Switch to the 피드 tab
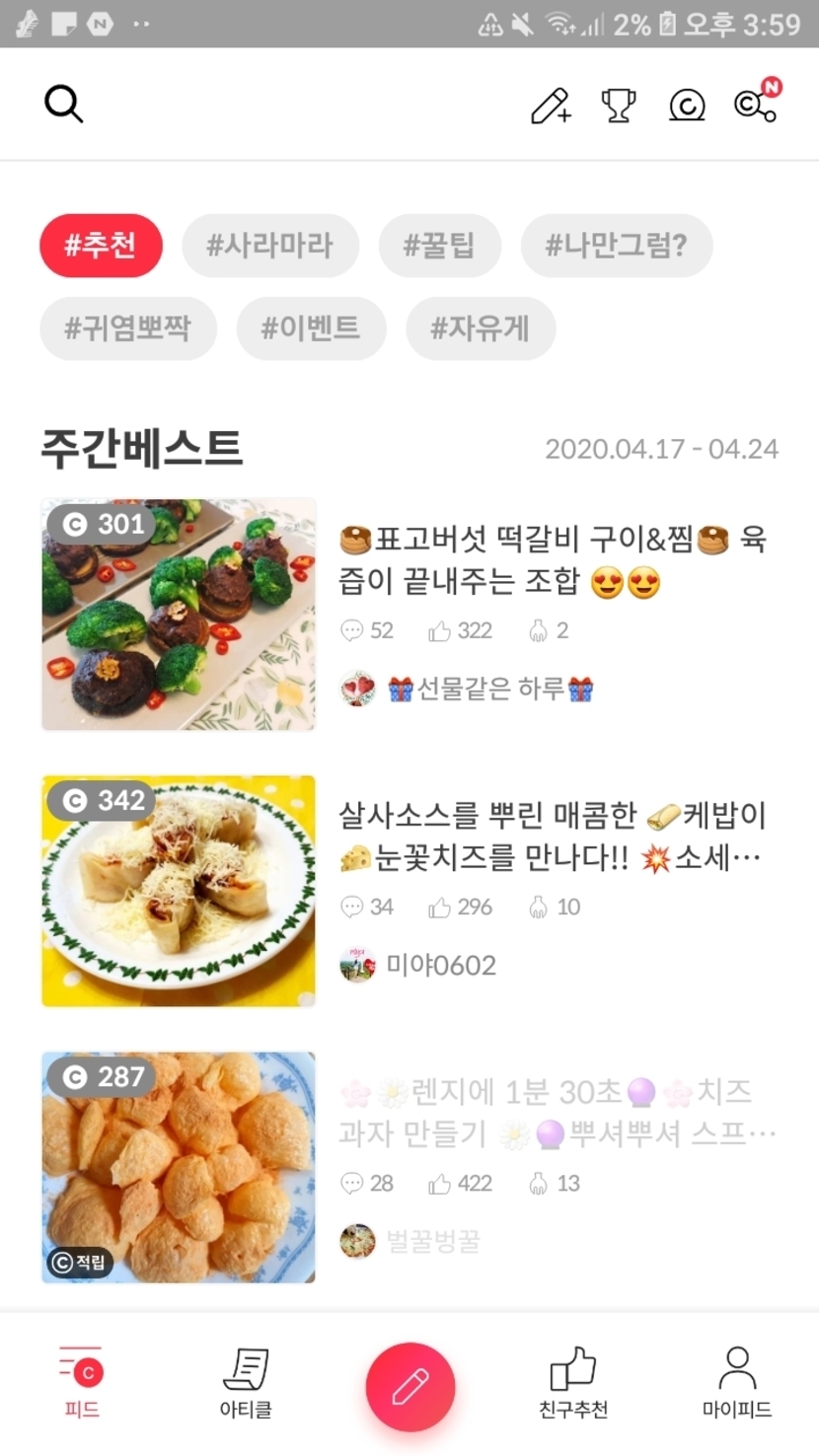819x1456 pixels. (82, 1383)
